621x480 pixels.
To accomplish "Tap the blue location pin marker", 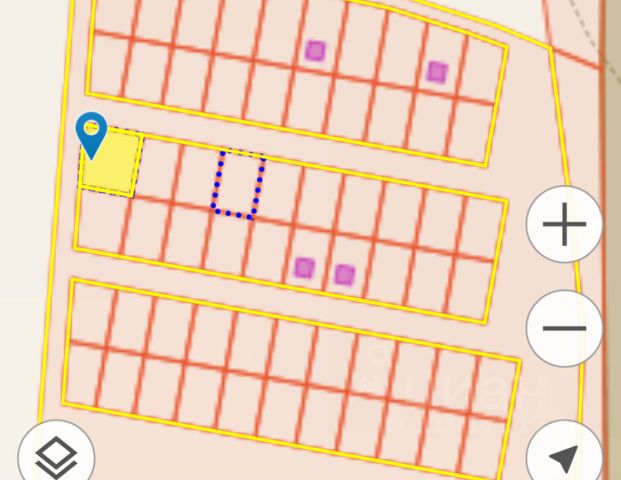I will [x=92, y=133].
